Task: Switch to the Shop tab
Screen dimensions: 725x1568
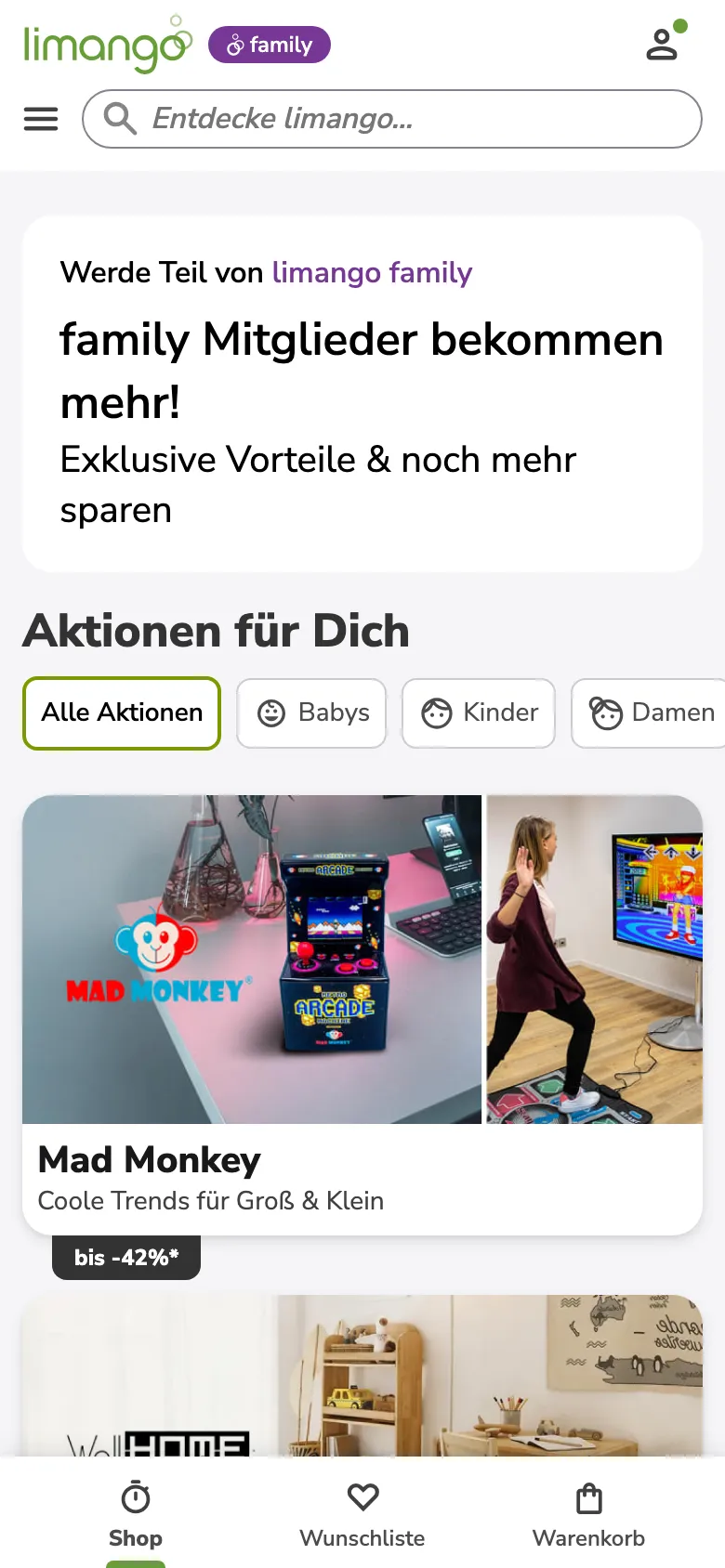Action: coord(136,1514)
